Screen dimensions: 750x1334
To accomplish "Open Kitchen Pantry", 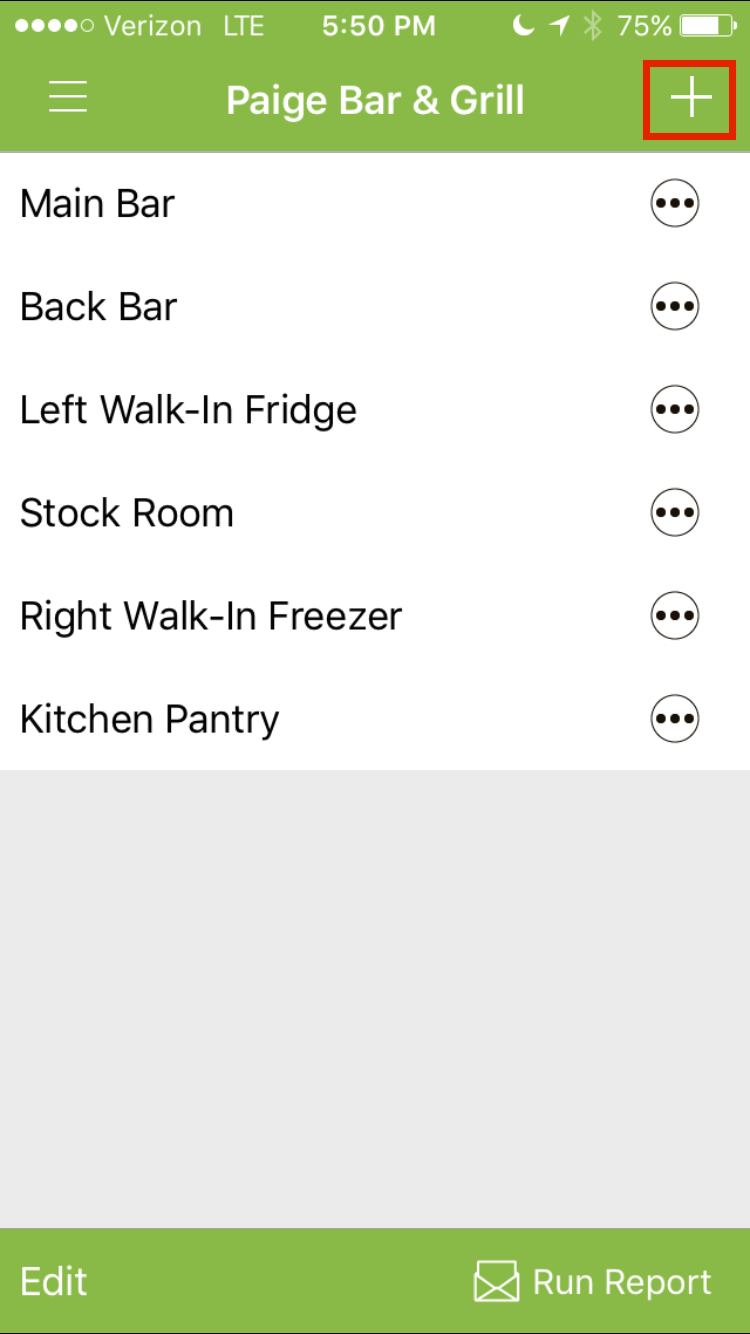I will [150, 719].
